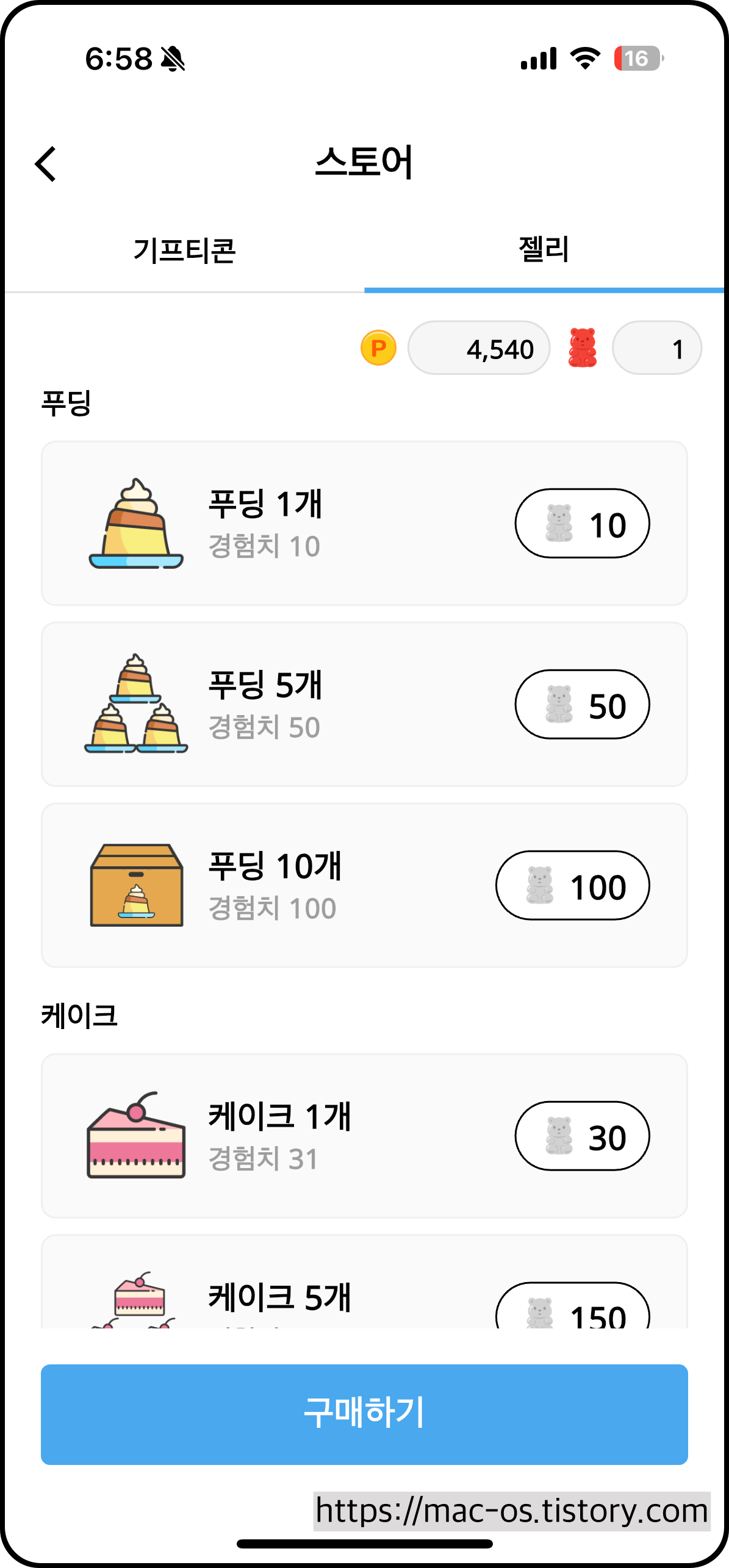Select the 케이크 1개 item card
Image resolution: width=729 pixels, height=1568 pixels.
point(364,1135)
